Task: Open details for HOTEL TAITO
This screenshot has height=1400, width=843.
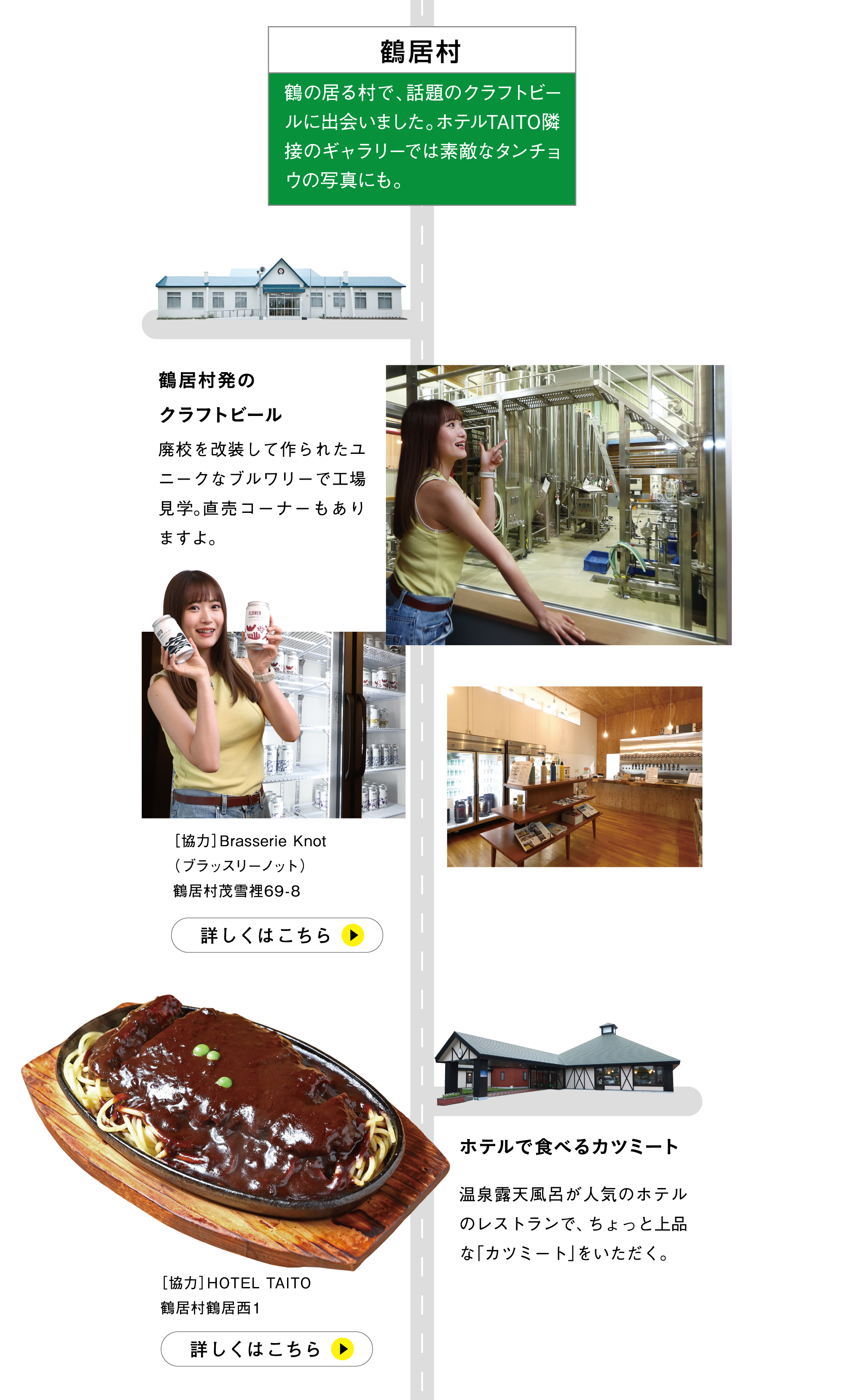Action: [x=266, y=1348]
